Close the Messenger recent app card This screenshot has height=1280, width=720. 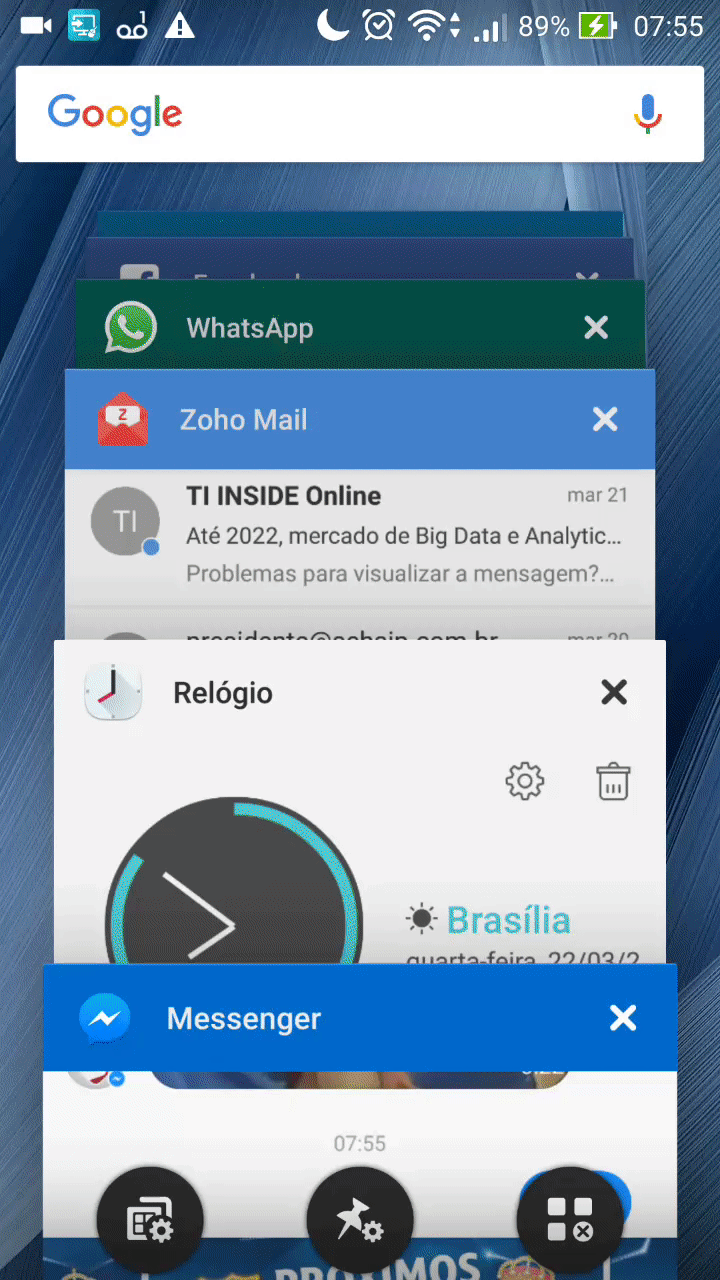pos(623,1018)
